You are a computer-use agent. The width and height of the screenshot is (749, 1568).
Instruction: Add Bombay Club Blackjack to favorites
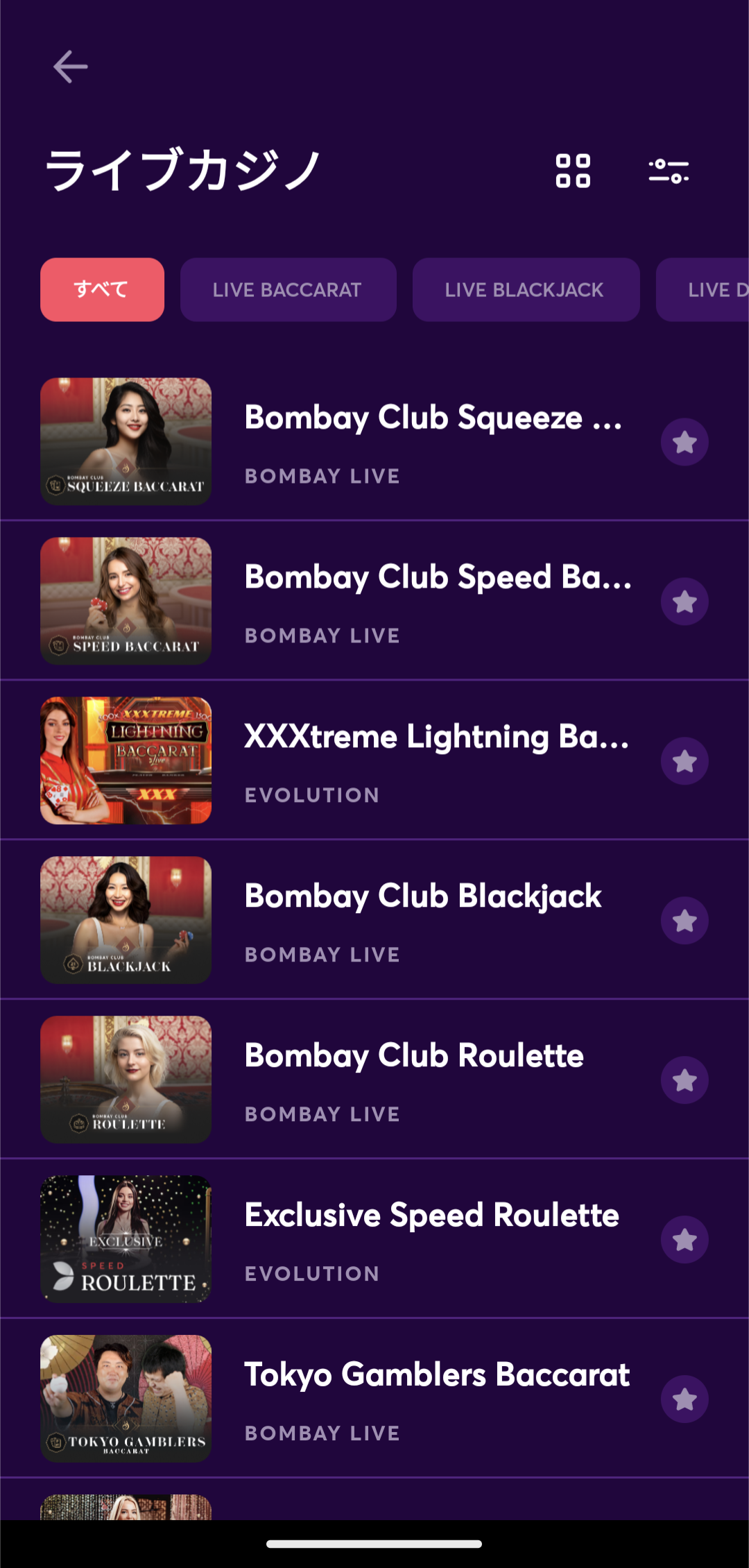pyautogui.click(x=685, y=921)
